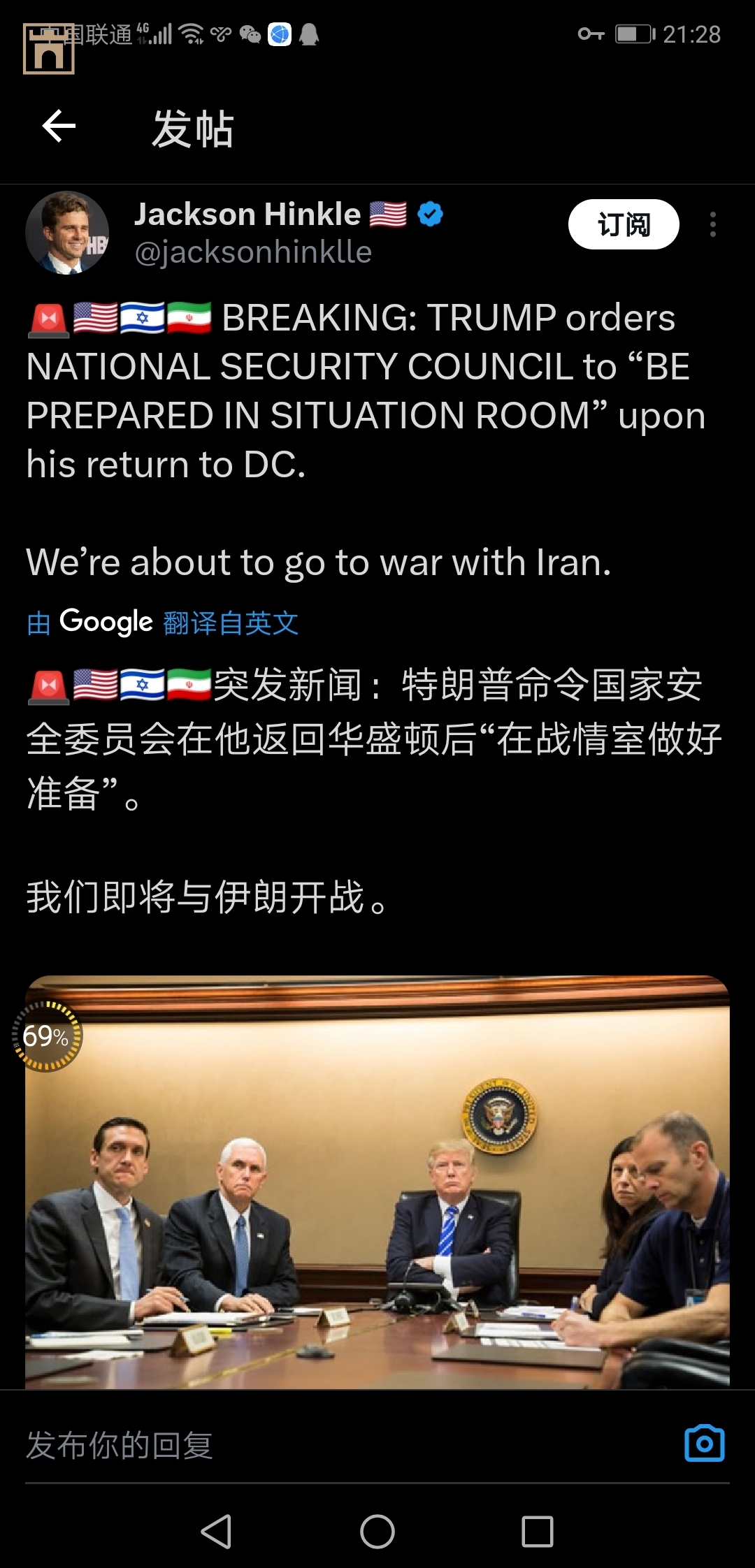
Task: Tap the 订阅 subscribe button
Action: (623, 224)
